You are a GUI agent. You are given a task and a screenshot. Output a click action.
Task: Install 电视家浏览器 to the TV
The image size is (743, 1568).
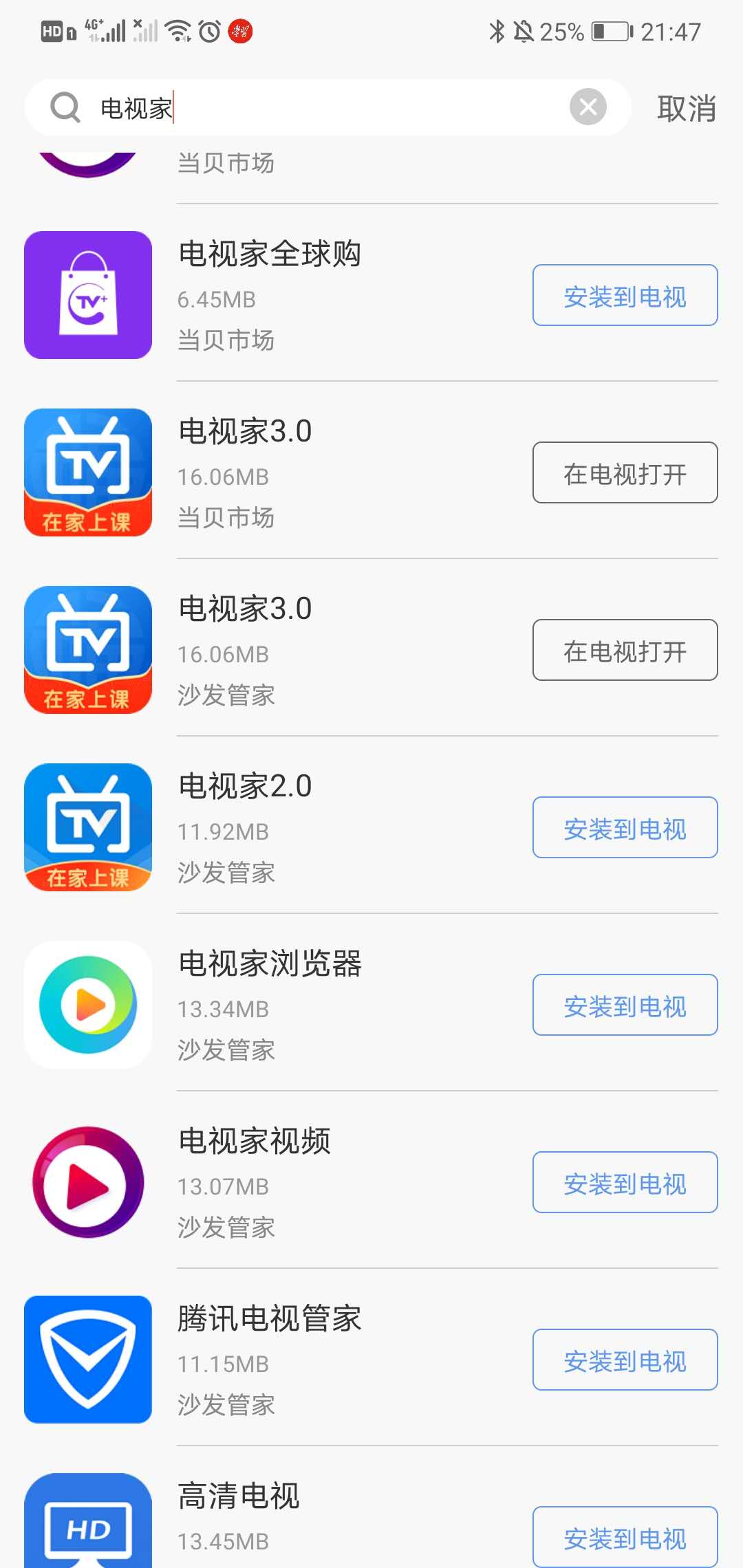625,1005
